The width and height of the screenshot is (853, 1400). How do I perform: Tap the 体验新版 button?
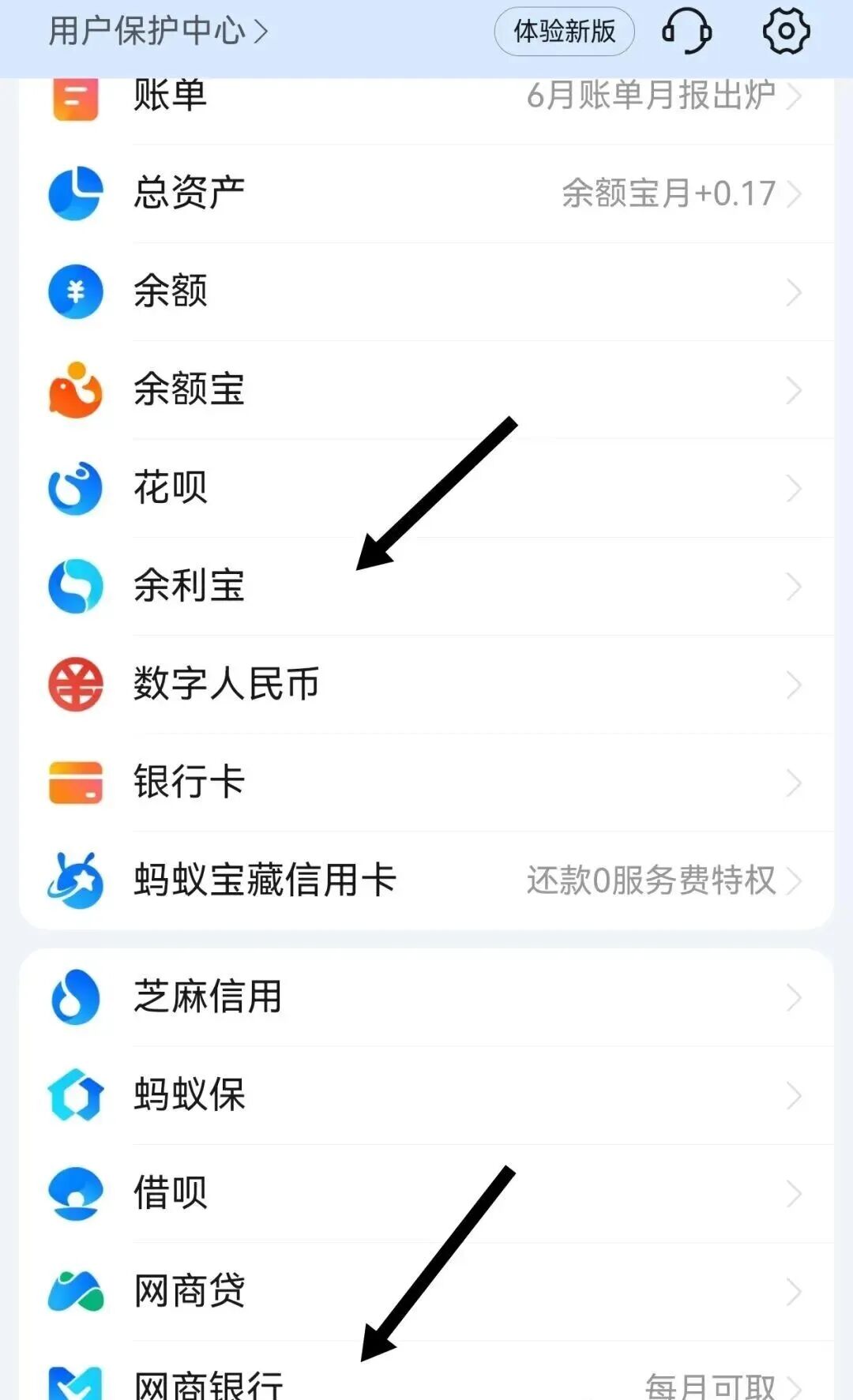click(x=564, y=32)
